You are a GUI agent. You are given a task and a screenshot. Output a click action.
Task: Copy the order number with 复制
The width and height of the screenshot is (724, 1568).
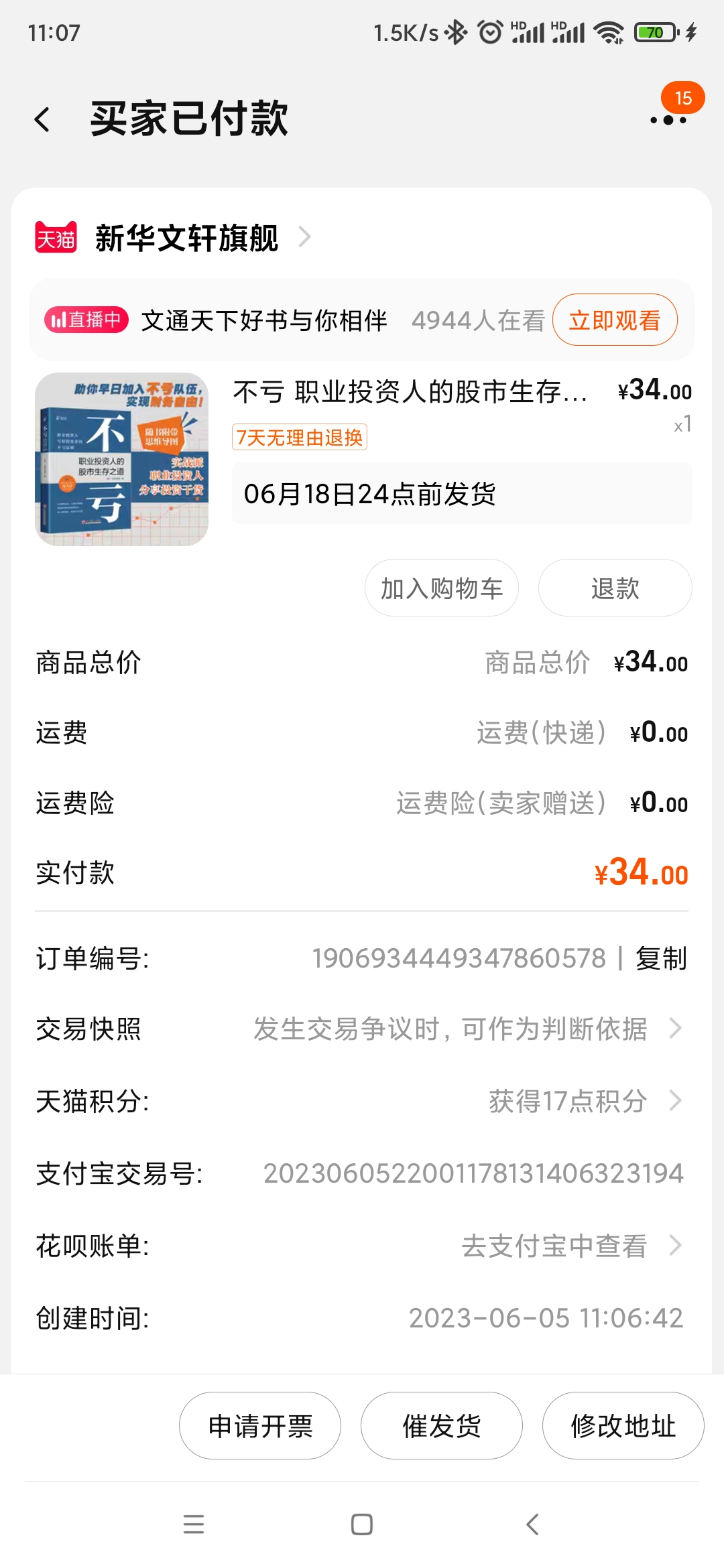click(661, 958)
